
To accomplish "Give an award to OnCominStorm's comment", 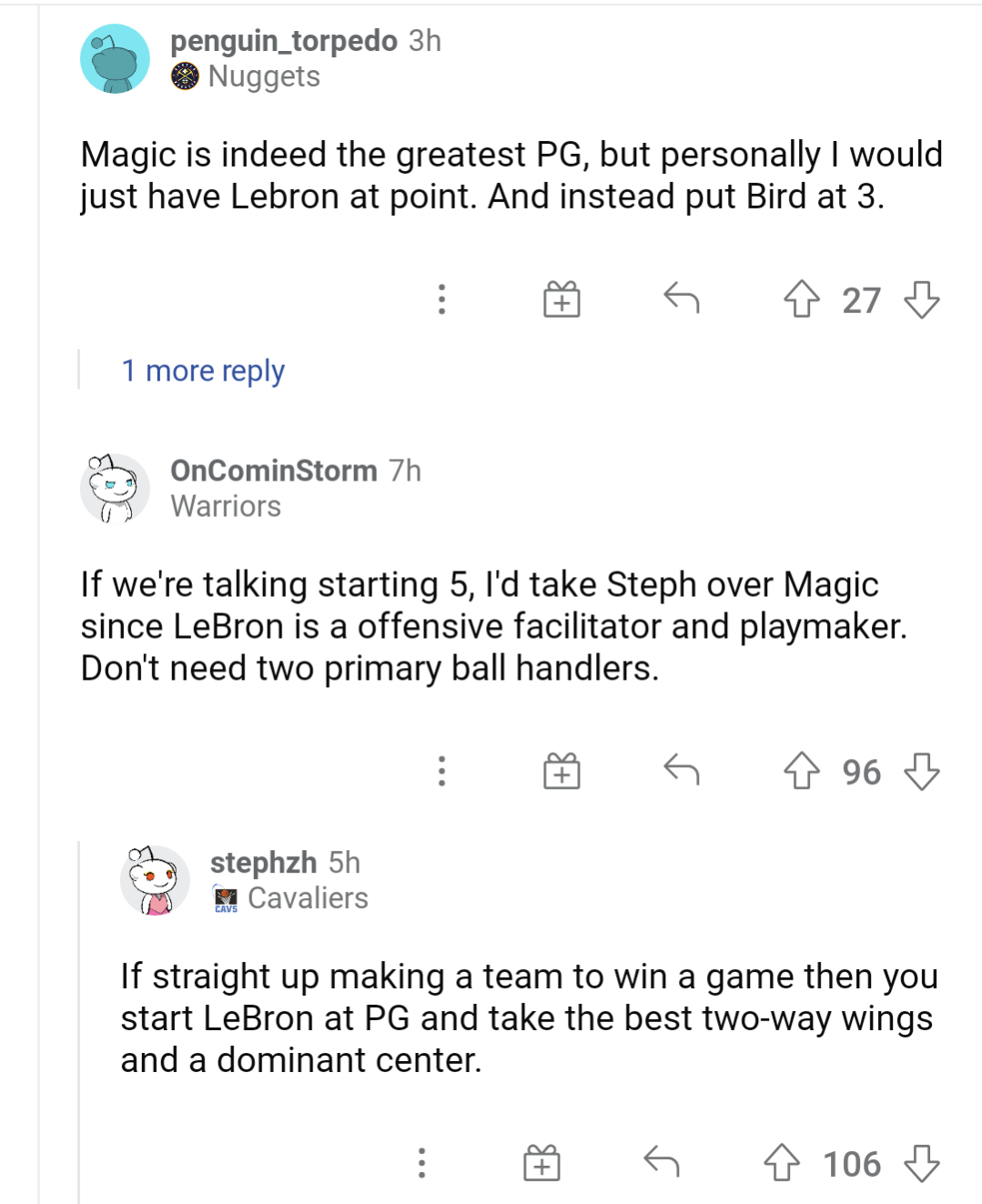I will pyautogui.click(x=562, y=772).
